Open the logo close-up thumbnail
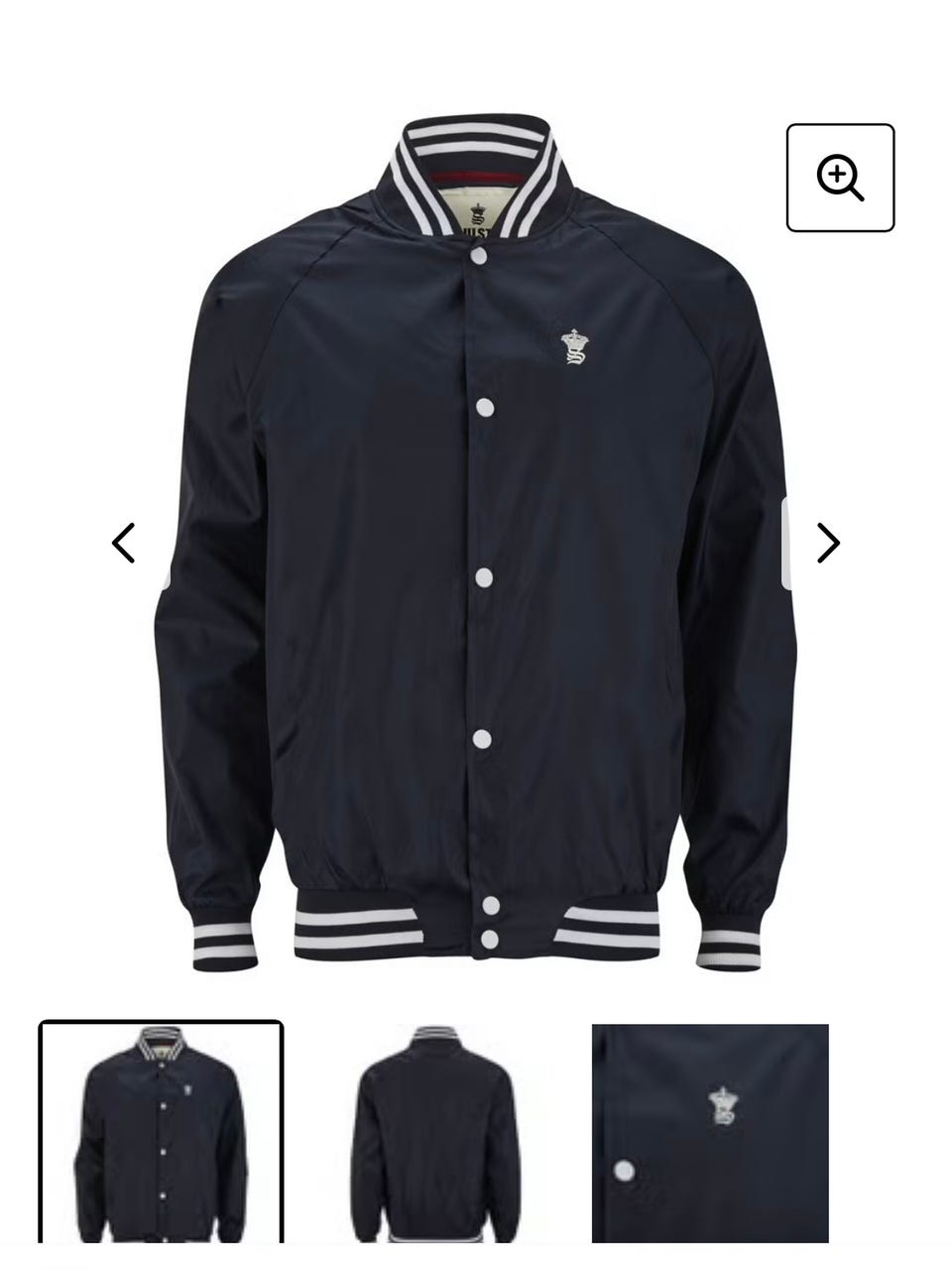This screenshot has width=952, height=1270. pyautogui.click(x=709, y=1133)
